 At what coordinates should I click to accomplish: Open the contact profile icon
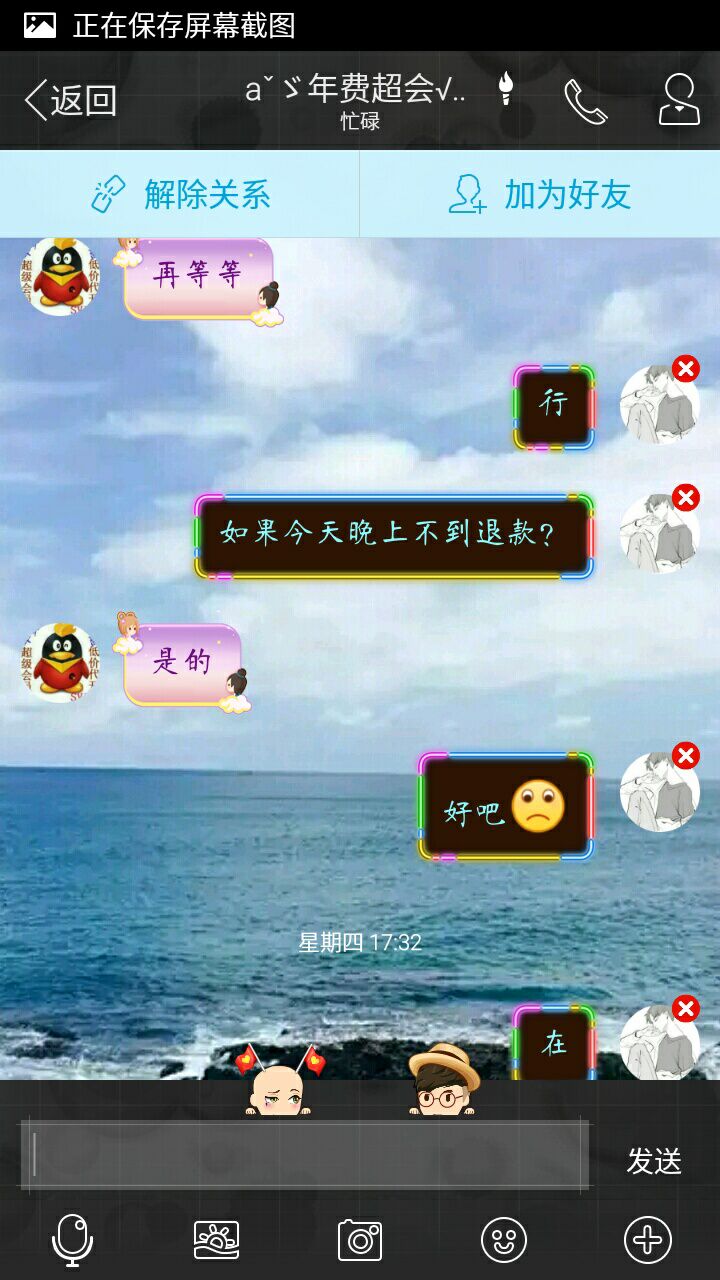[679, 100]
